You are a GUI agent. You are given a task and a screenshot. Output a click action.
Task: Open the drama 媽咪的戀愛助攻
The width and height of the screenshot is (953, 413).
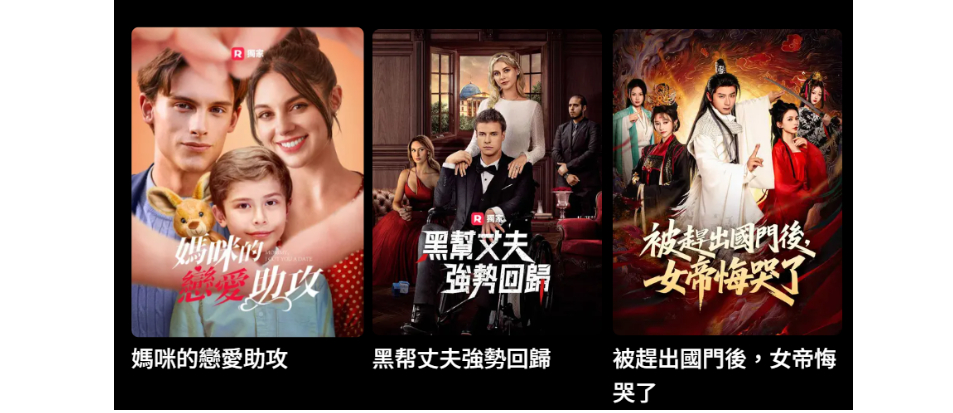[x=247, y=182]
